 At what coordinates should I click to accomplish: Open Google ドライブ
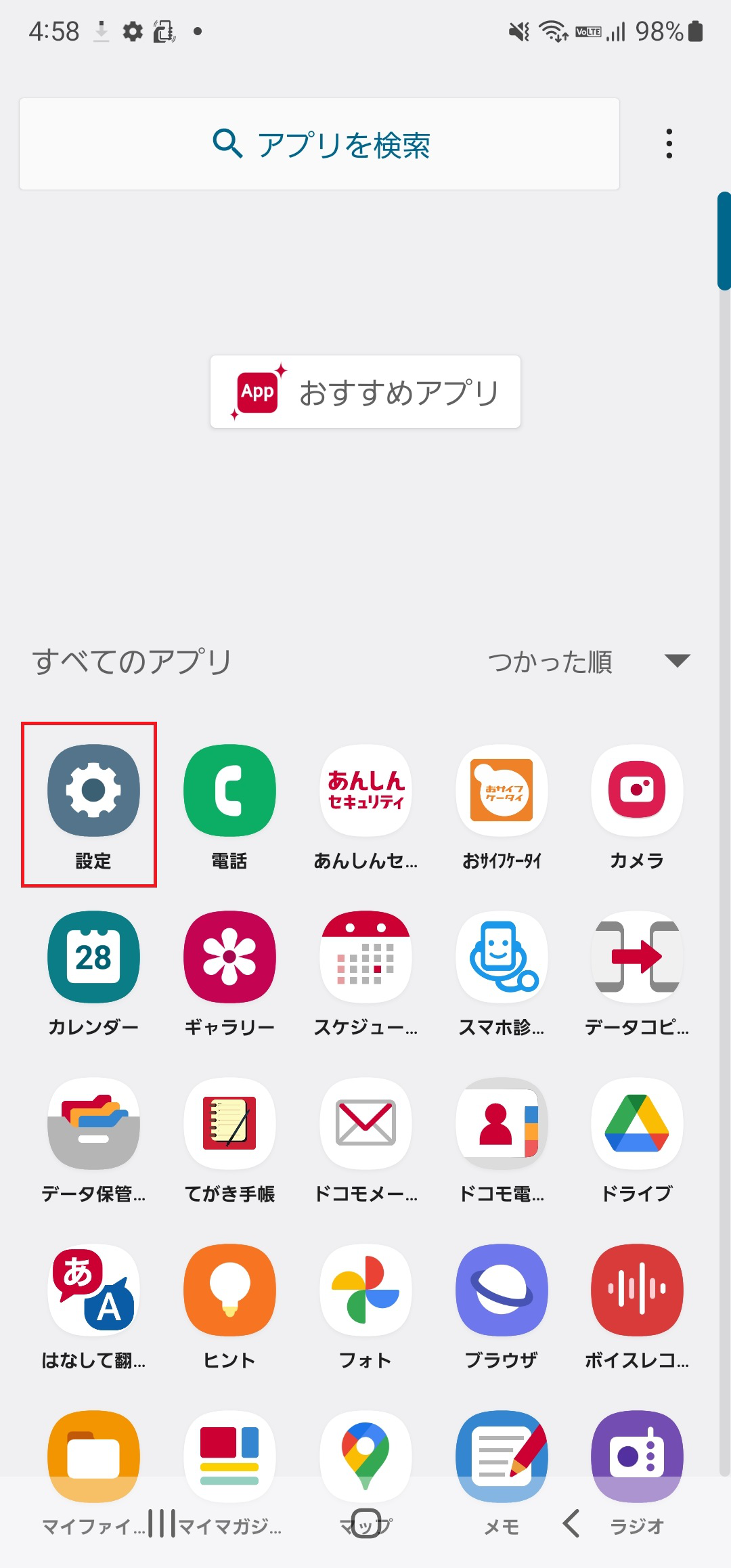click(636, 1124)
